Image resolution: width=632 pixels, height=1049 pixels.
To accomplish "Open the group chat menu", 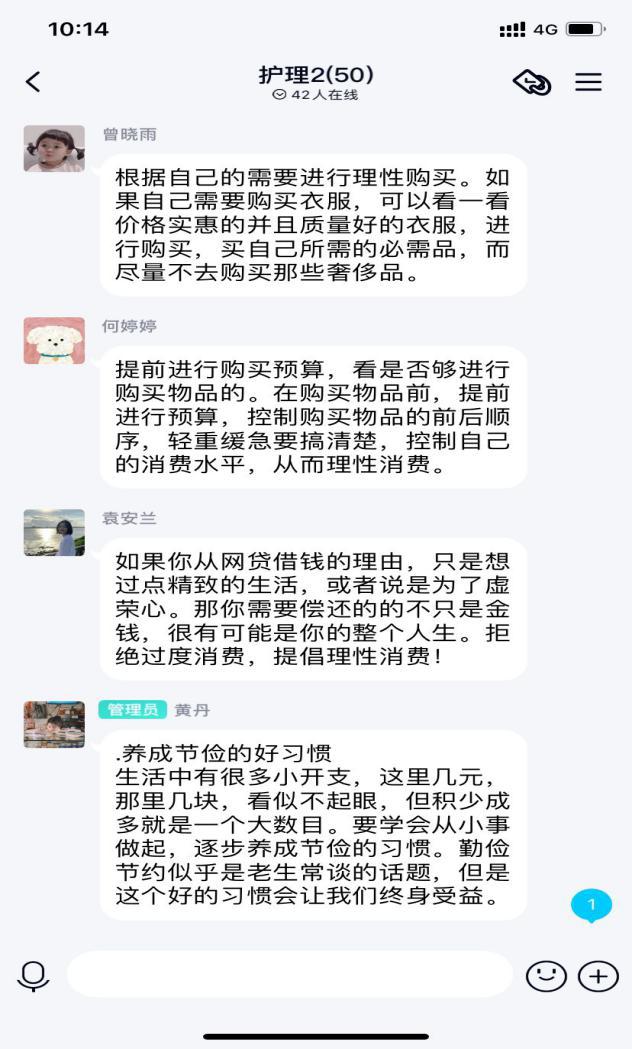I will click(588, 82).
